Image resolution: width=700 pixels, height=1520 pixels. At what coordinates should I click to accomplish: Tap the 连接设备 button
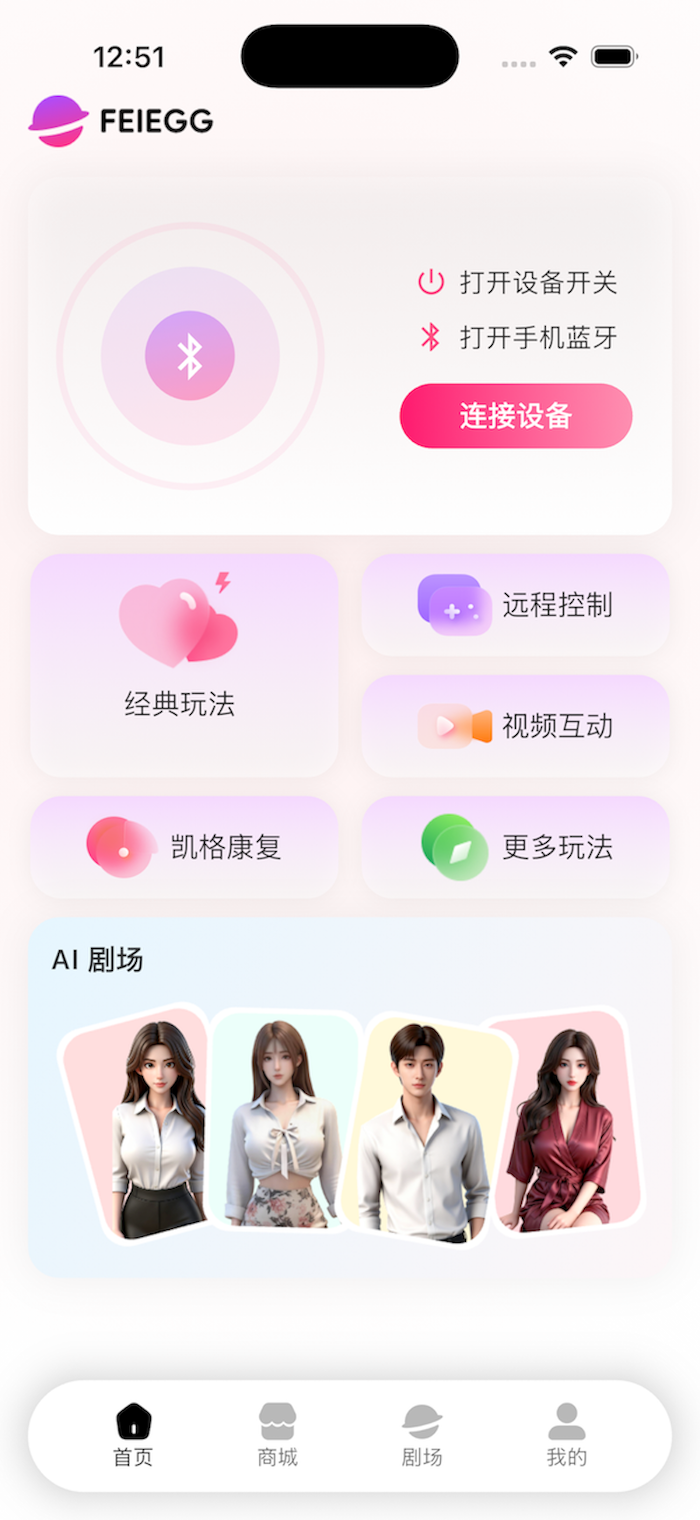516,416
